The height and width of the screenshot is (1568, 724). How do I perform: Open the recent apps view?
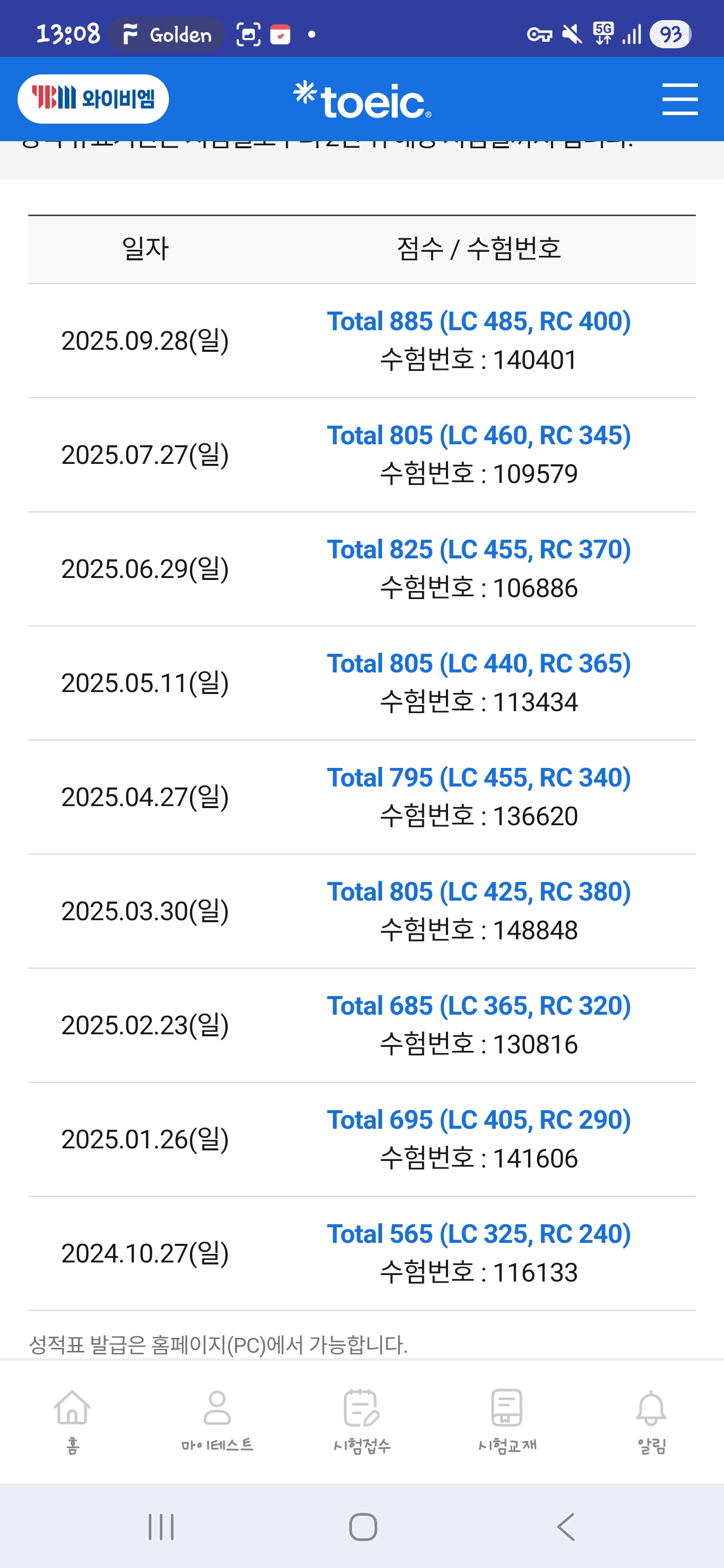(x=161, y=1527)
